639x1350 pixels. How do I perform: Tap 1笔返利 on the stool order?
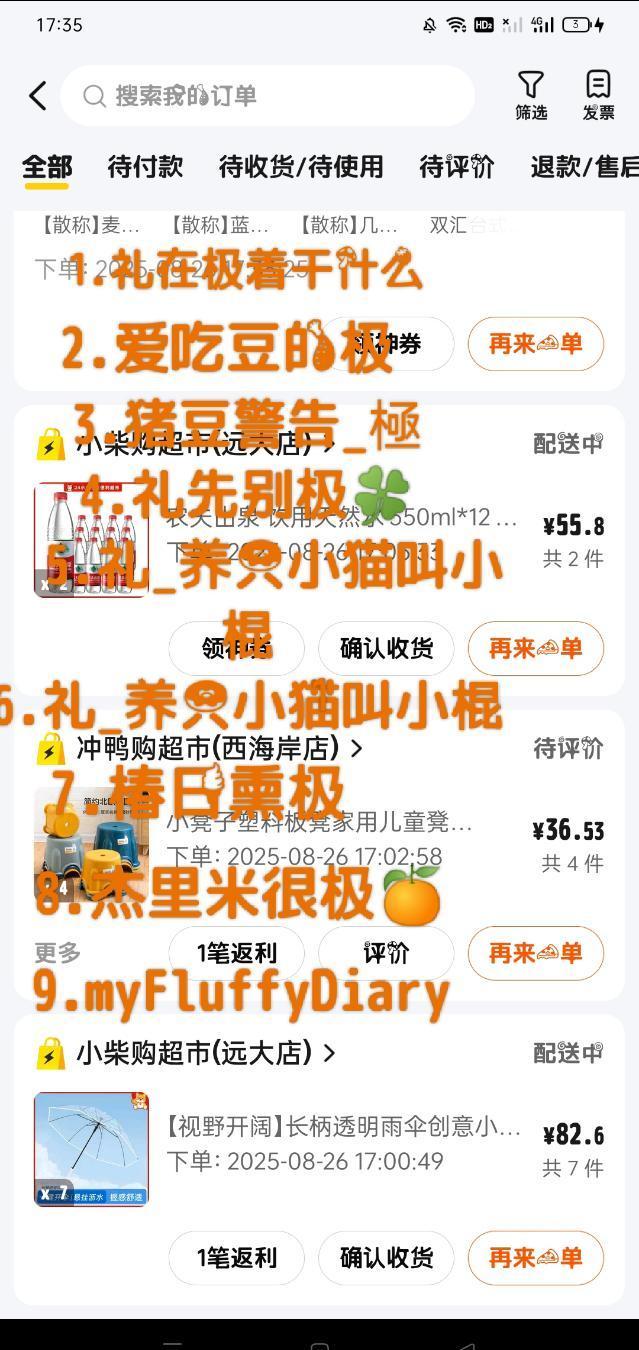pos(236,953)
